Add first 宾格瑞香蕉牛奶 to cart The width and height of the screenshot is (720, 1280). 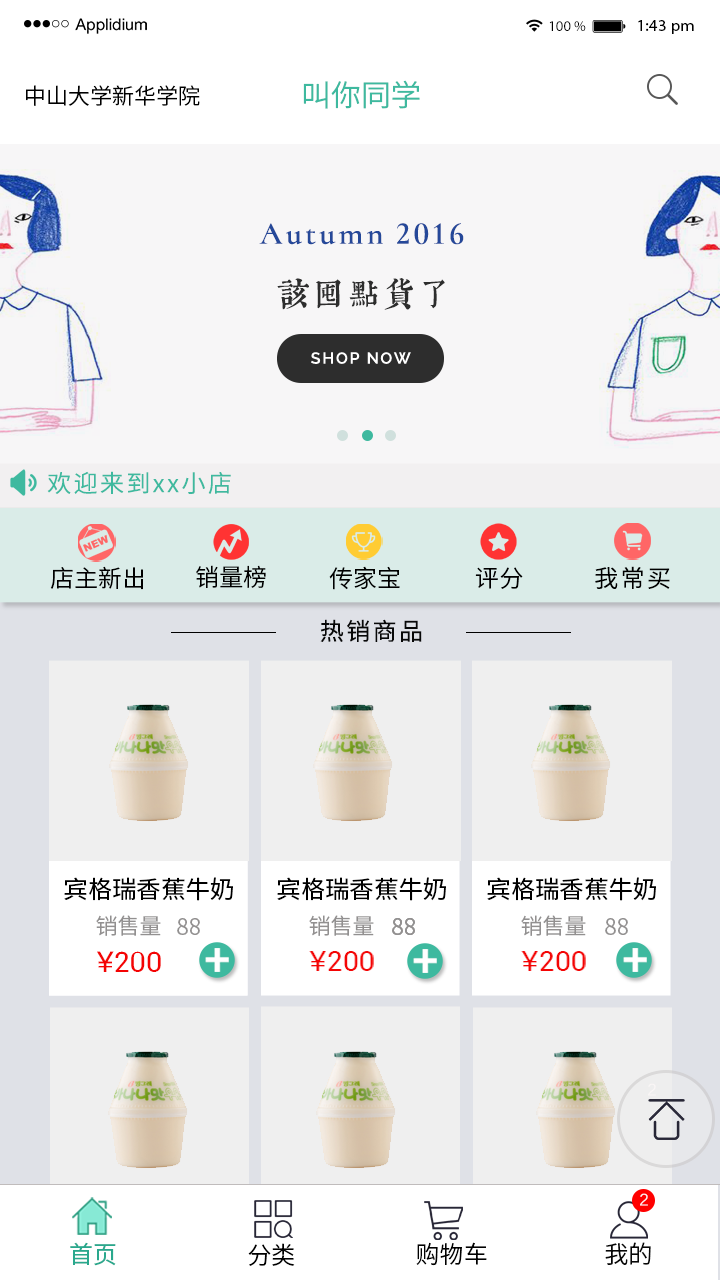[216, 958]
